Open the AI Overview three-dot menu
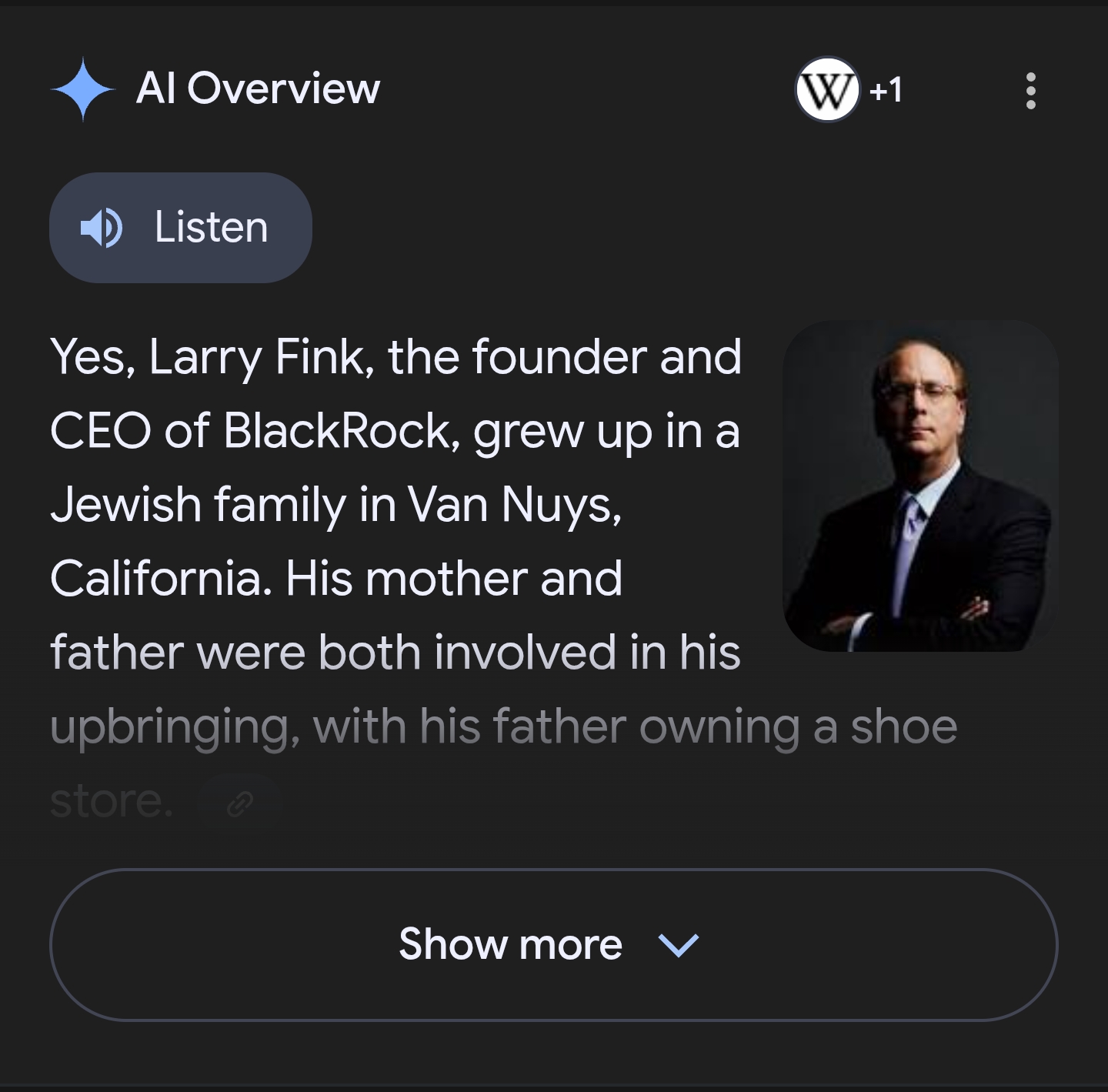Screen dimensions: 1108x1092 point(1030,91)
